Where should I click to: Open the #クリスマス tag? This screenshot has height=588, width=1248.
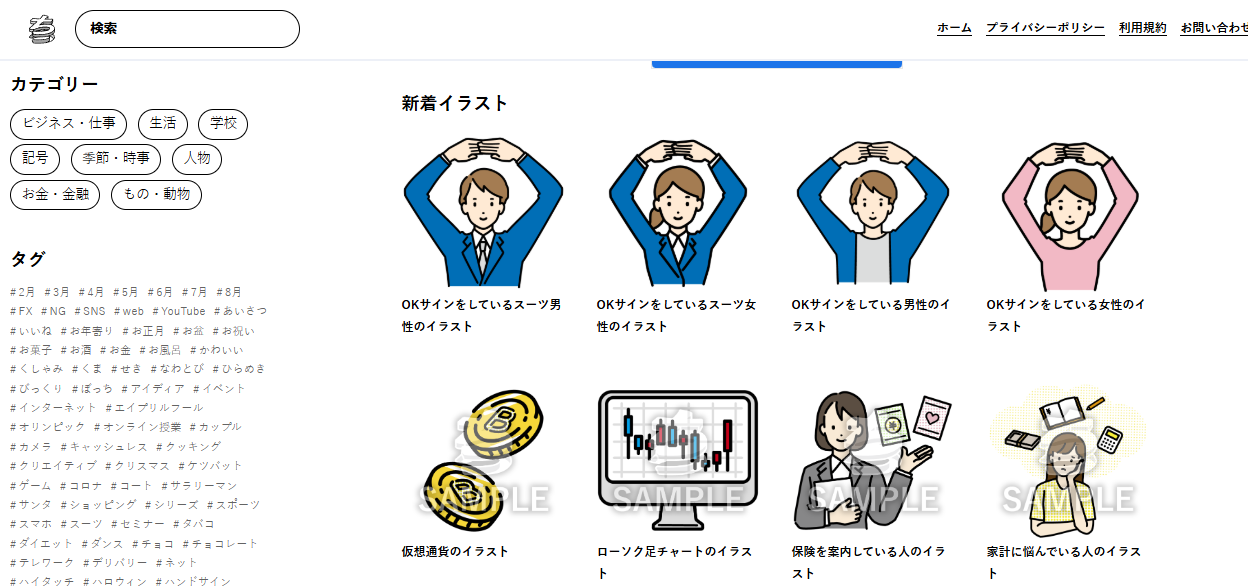click(137, 466)
